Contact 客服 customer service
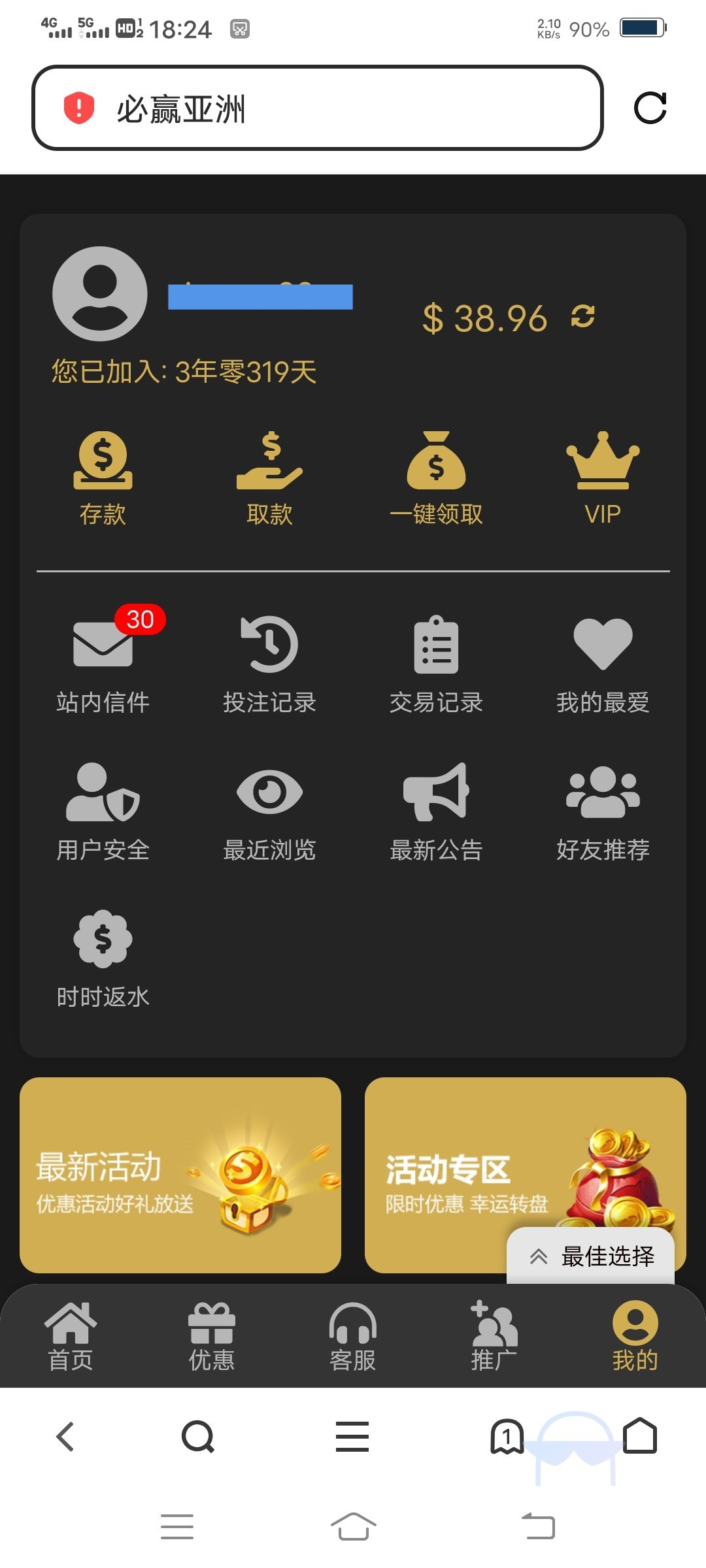Screen dimensions: 706x1568 [x=353, y=1337]
